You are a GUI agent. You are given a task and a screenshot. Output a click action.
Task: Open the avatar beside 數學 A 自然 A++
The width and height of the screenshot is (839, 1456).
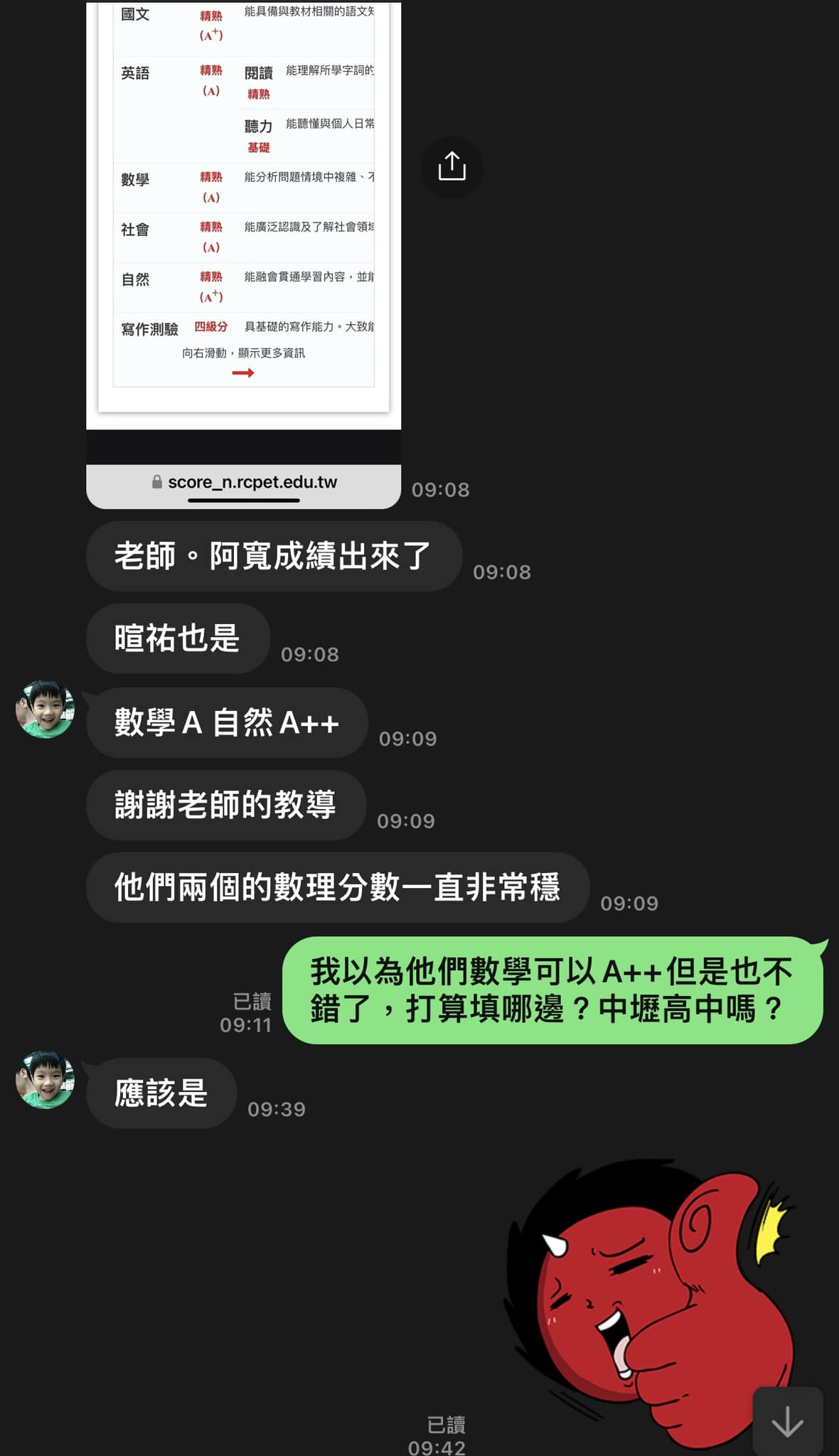pos(45,710)
